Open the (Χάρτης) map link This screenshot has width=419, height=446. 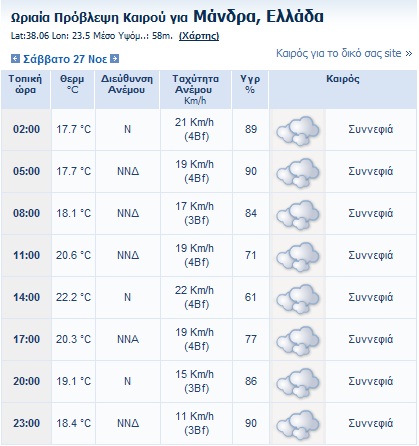[x=199, y=36]
